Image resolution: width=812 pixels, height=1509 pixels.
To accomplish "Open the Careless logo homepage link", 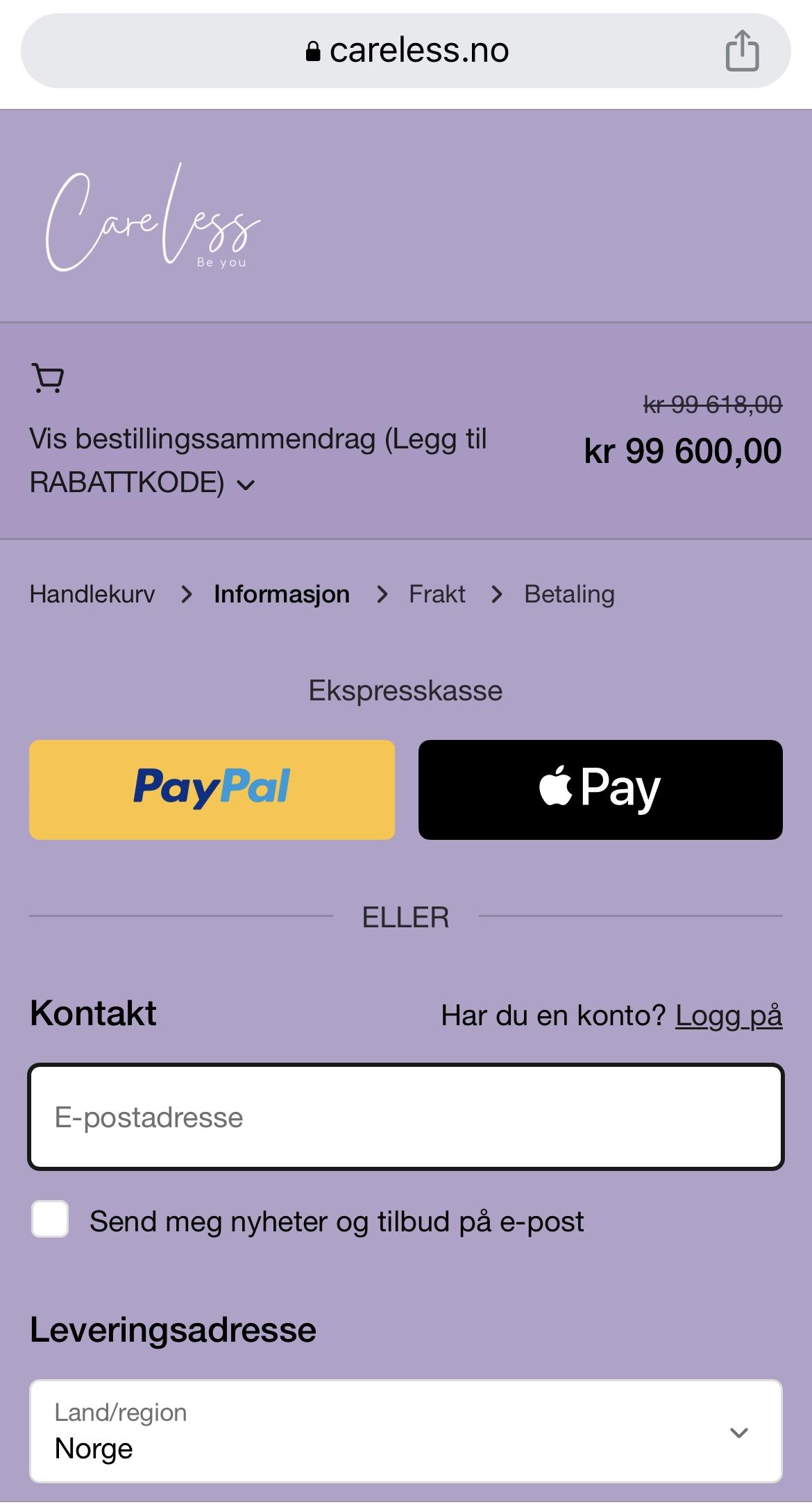I will pyautogui.click(x=153, y=219).
